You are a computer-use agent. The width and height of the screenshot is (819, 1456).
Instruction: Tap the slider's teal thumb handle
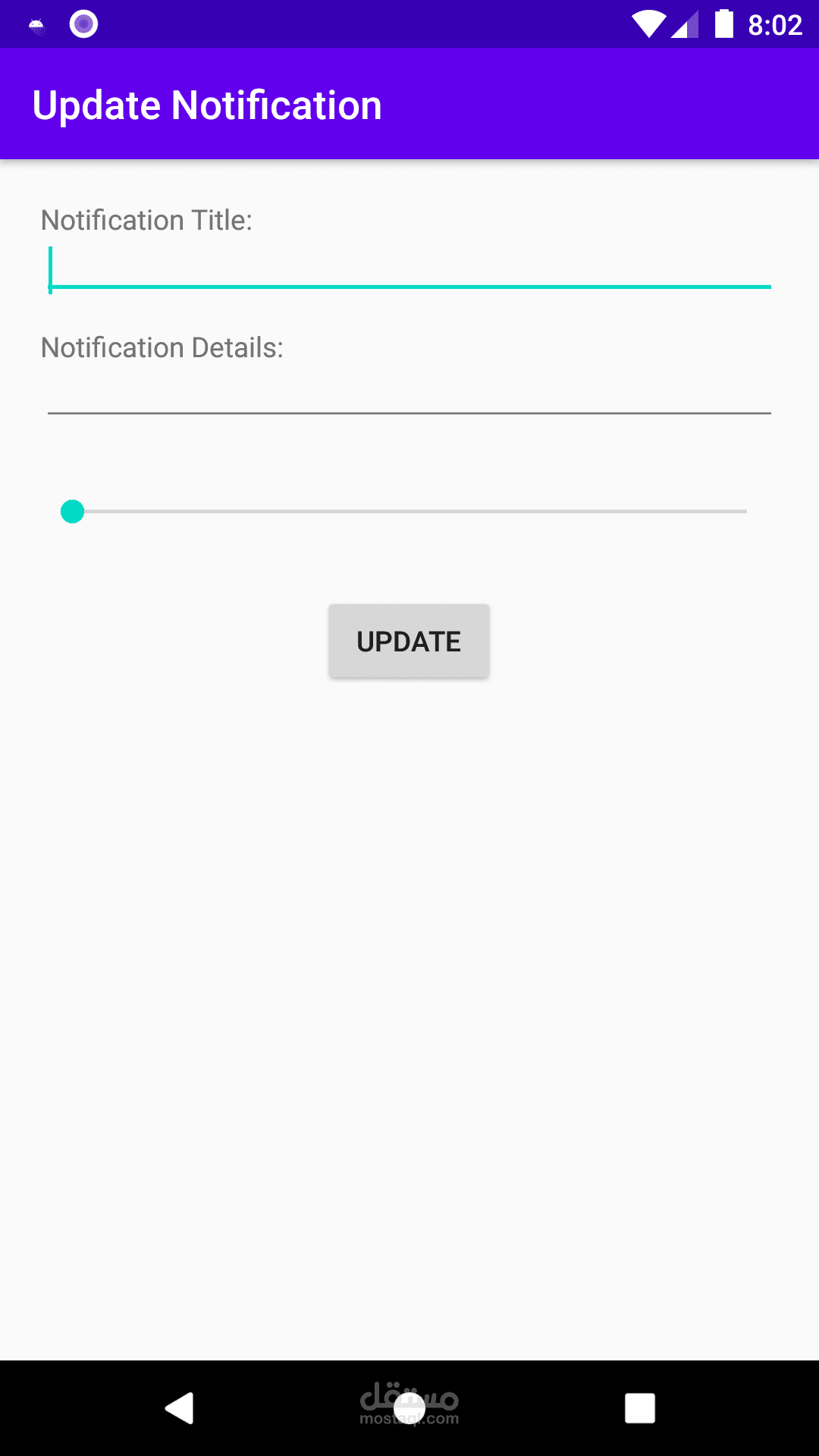point(72,512)
